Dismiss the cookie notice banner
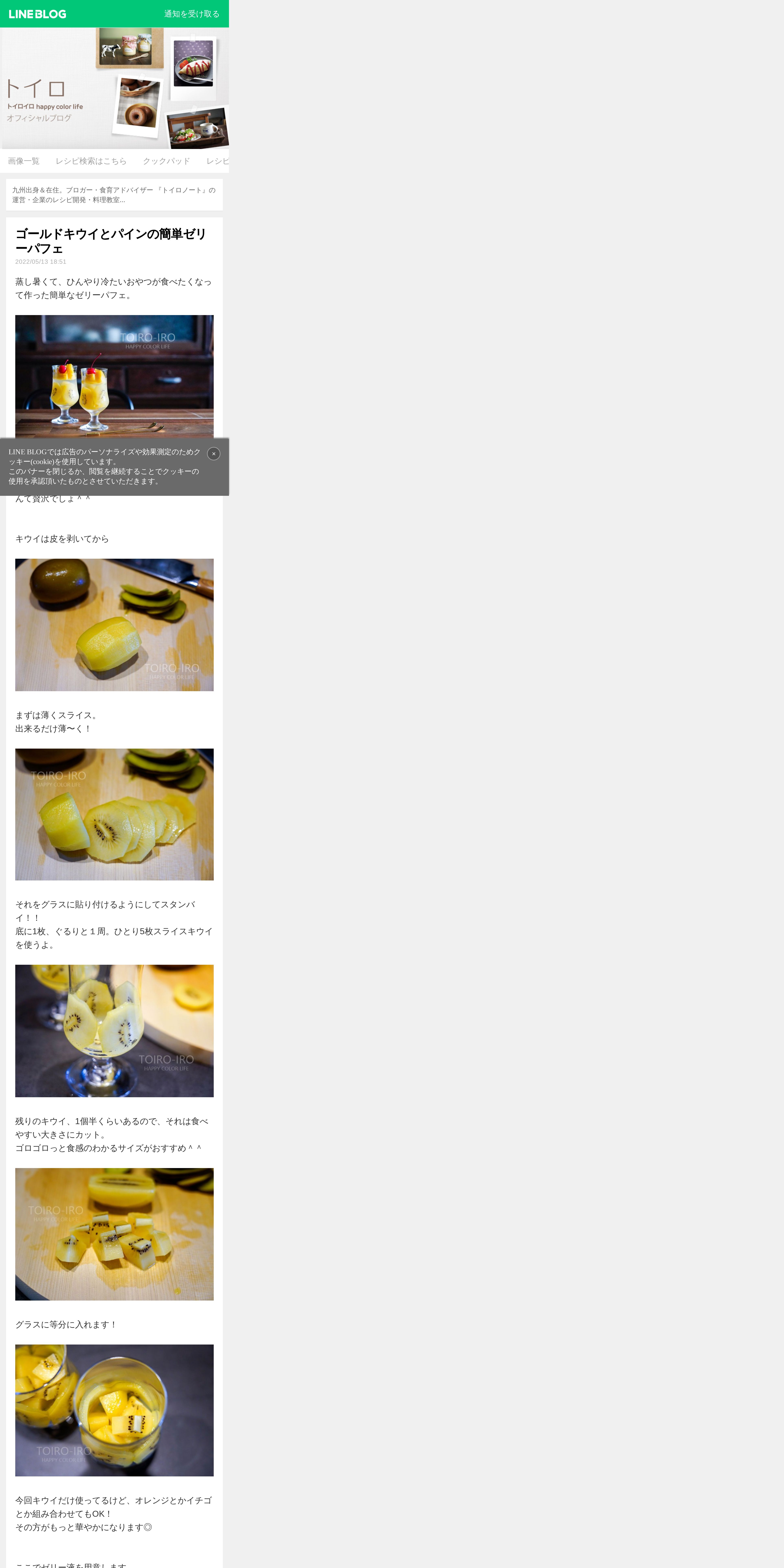 click(x=214, y=453)
